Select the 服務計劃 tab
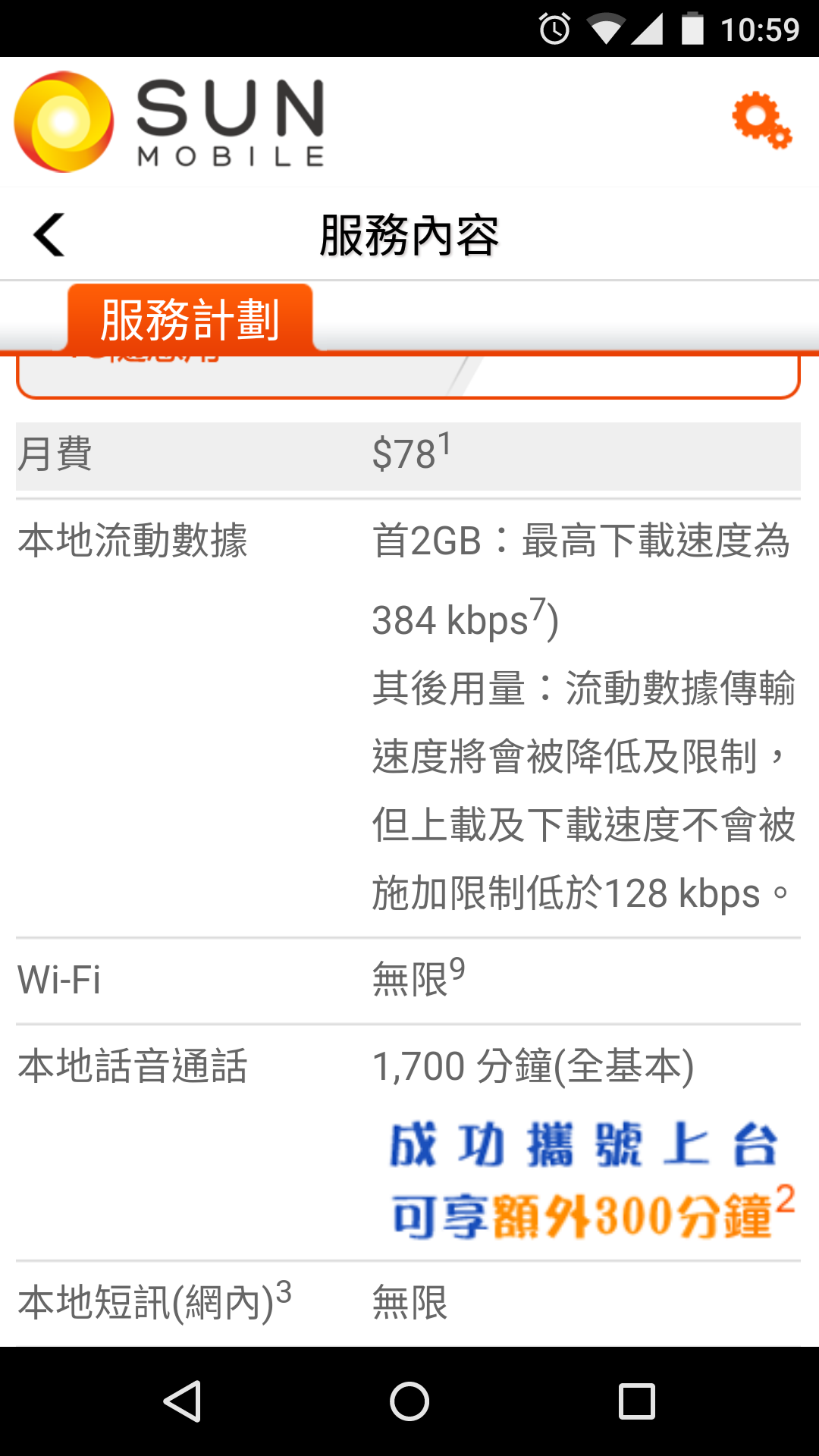The image size is (819, 1456). click(190, 319)
